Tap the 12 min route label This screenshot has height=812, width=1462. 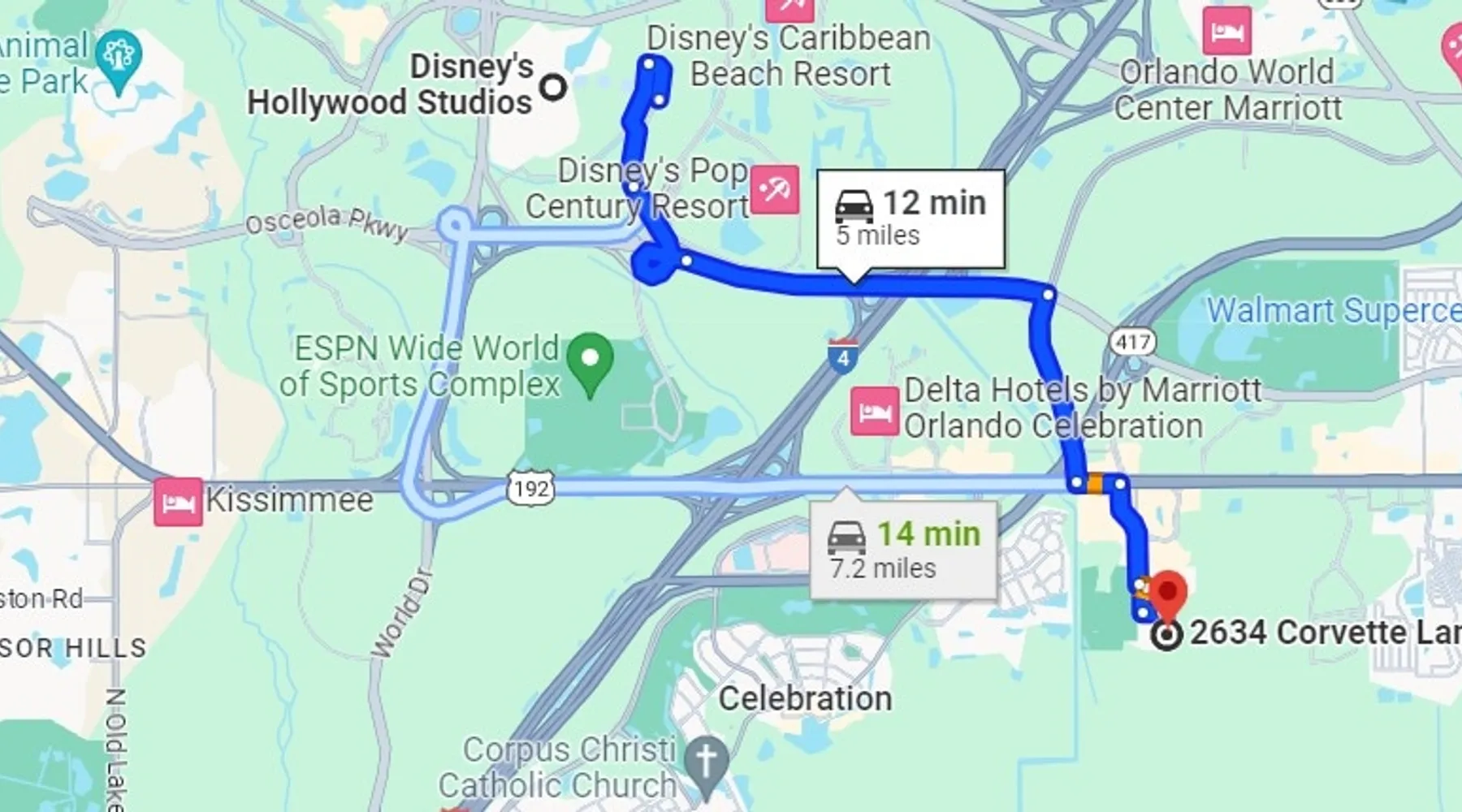[910, 218]
